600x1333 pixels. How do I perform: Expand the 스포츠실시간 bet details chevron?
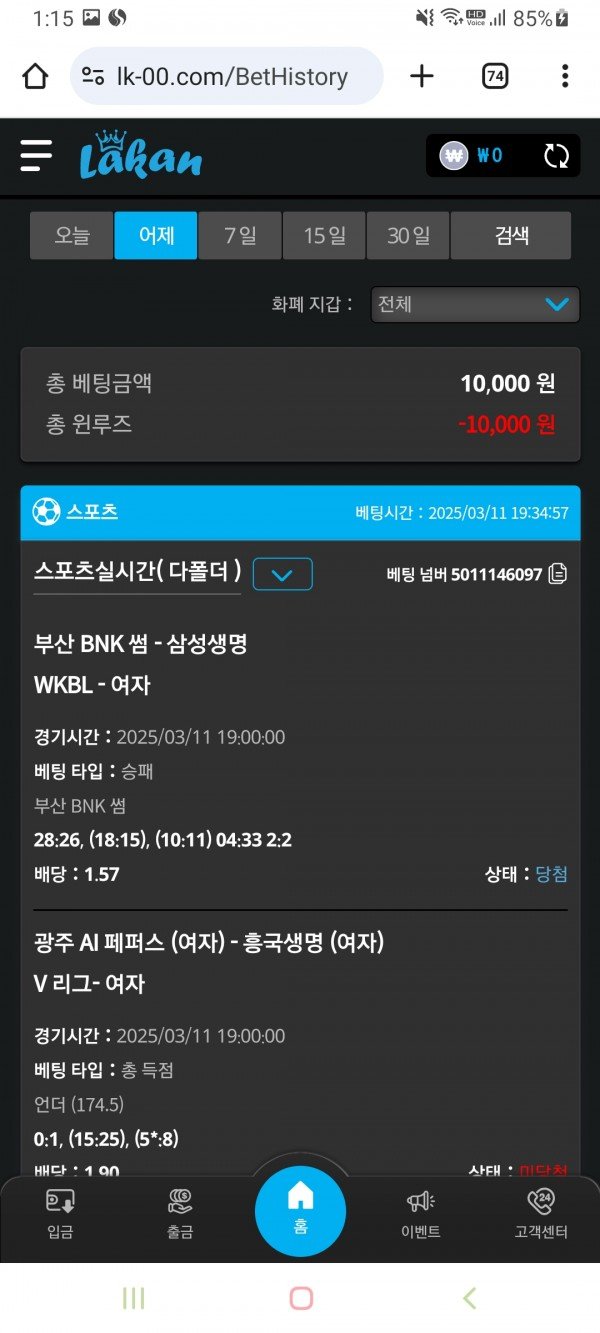(282, 575)
